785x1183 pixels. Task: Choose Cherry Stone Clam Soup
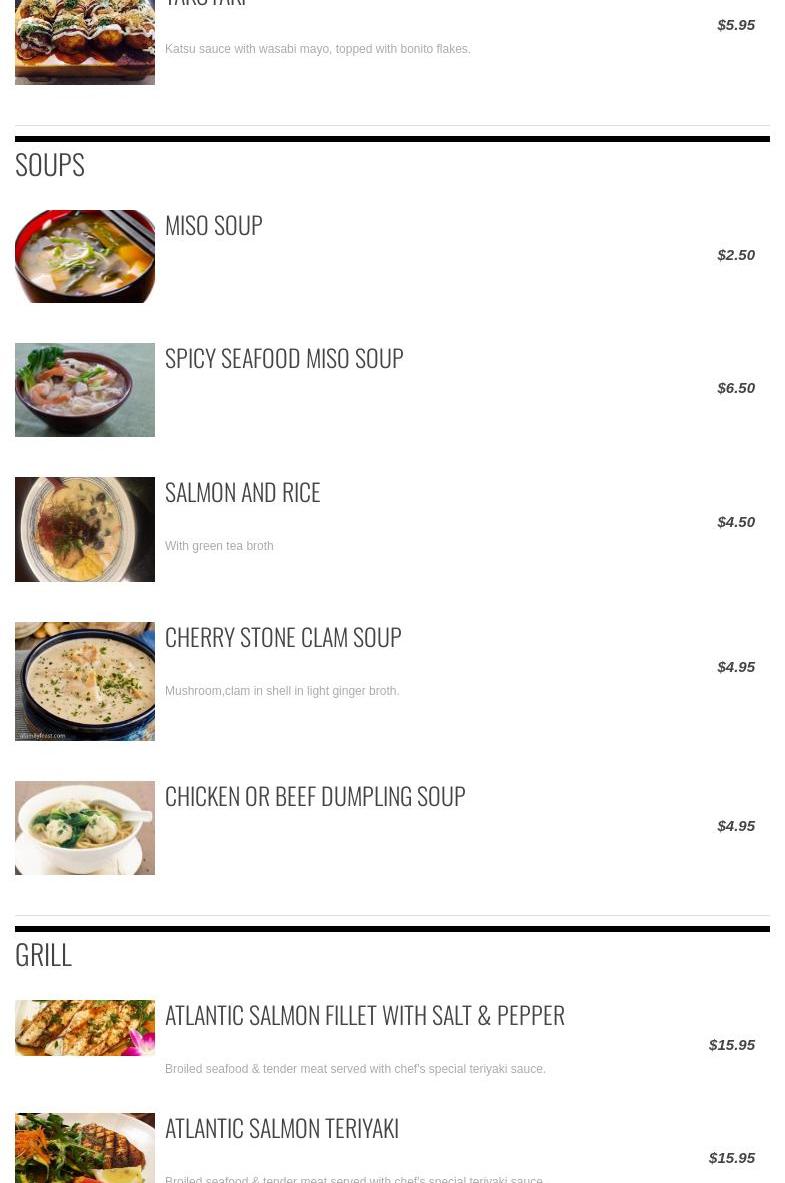(283, 637)
